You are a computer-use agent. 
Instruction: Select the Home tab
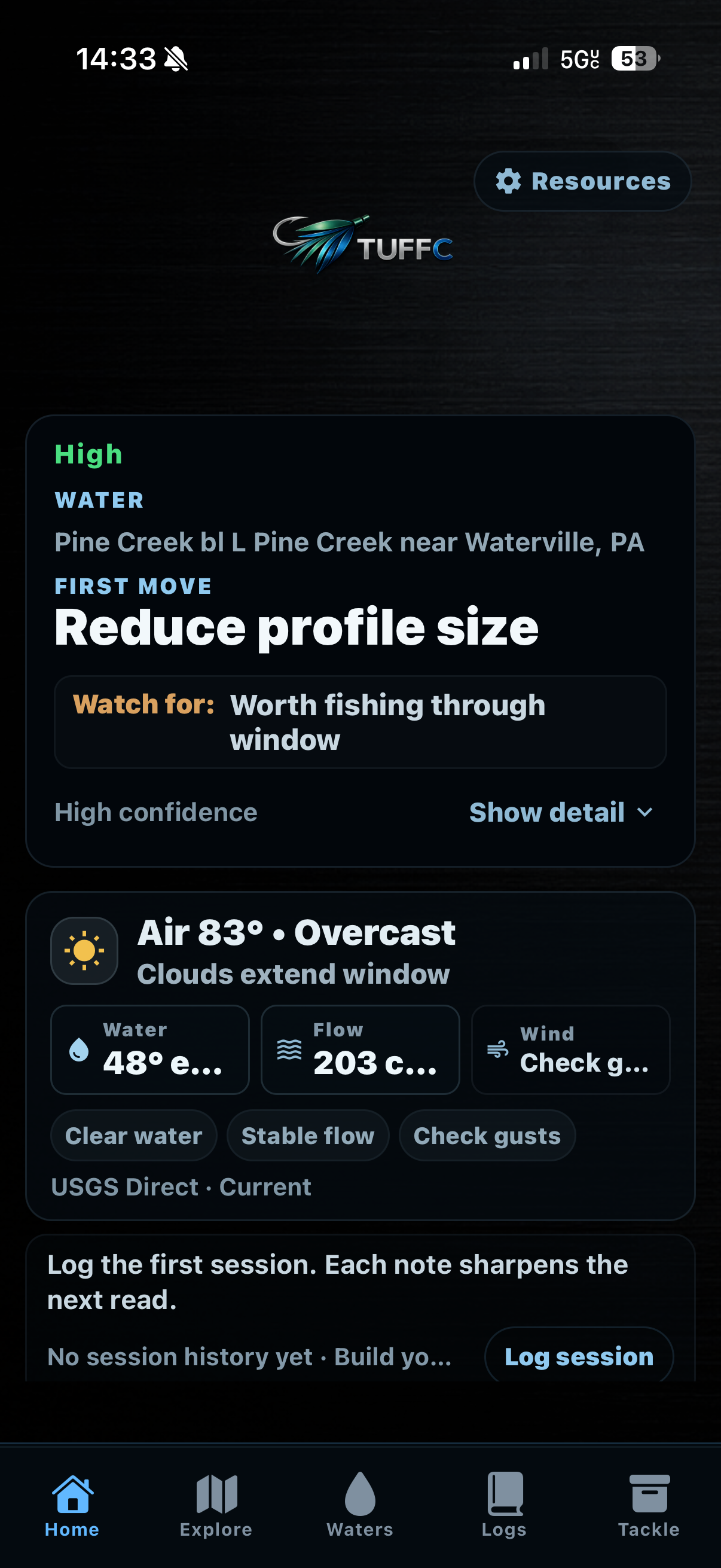tap(72, 1505)
